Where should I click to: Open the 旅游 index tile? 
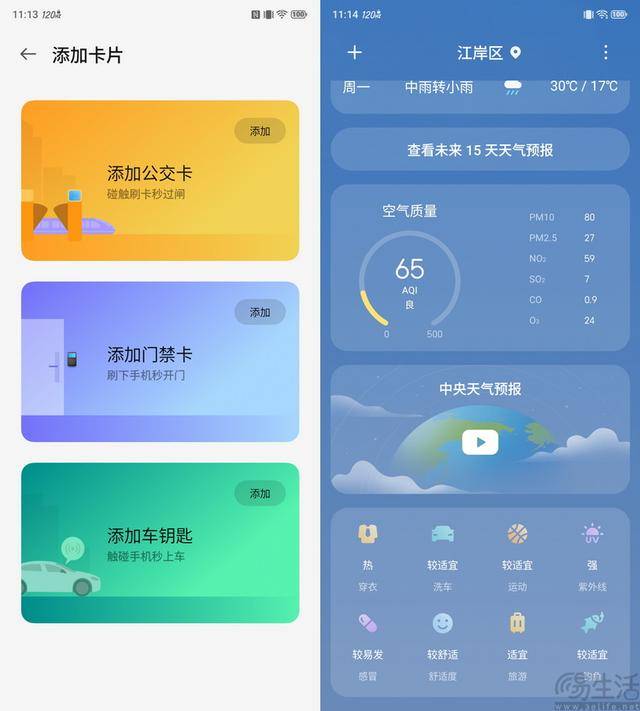(517, 645)
